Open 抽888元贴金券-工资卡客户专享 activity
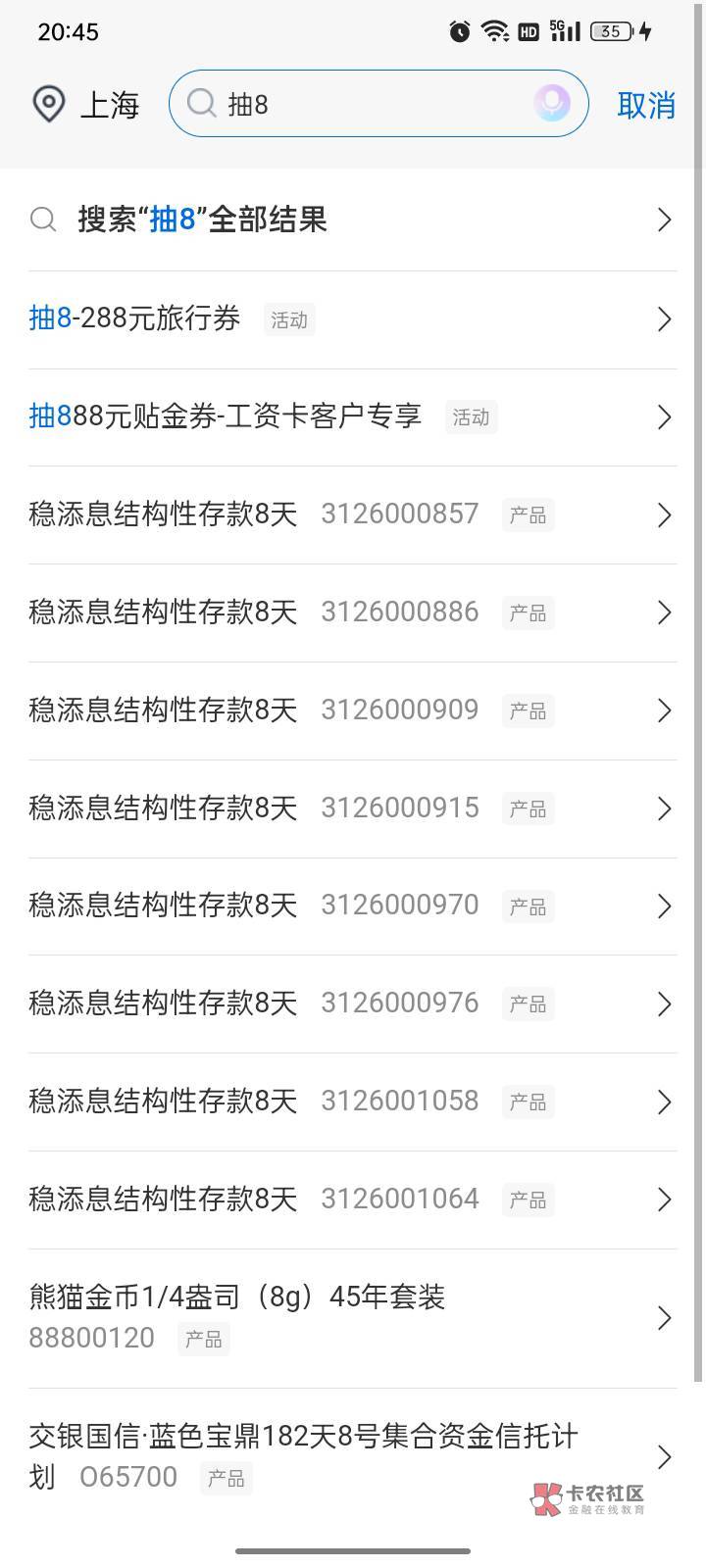 (353, 417)
